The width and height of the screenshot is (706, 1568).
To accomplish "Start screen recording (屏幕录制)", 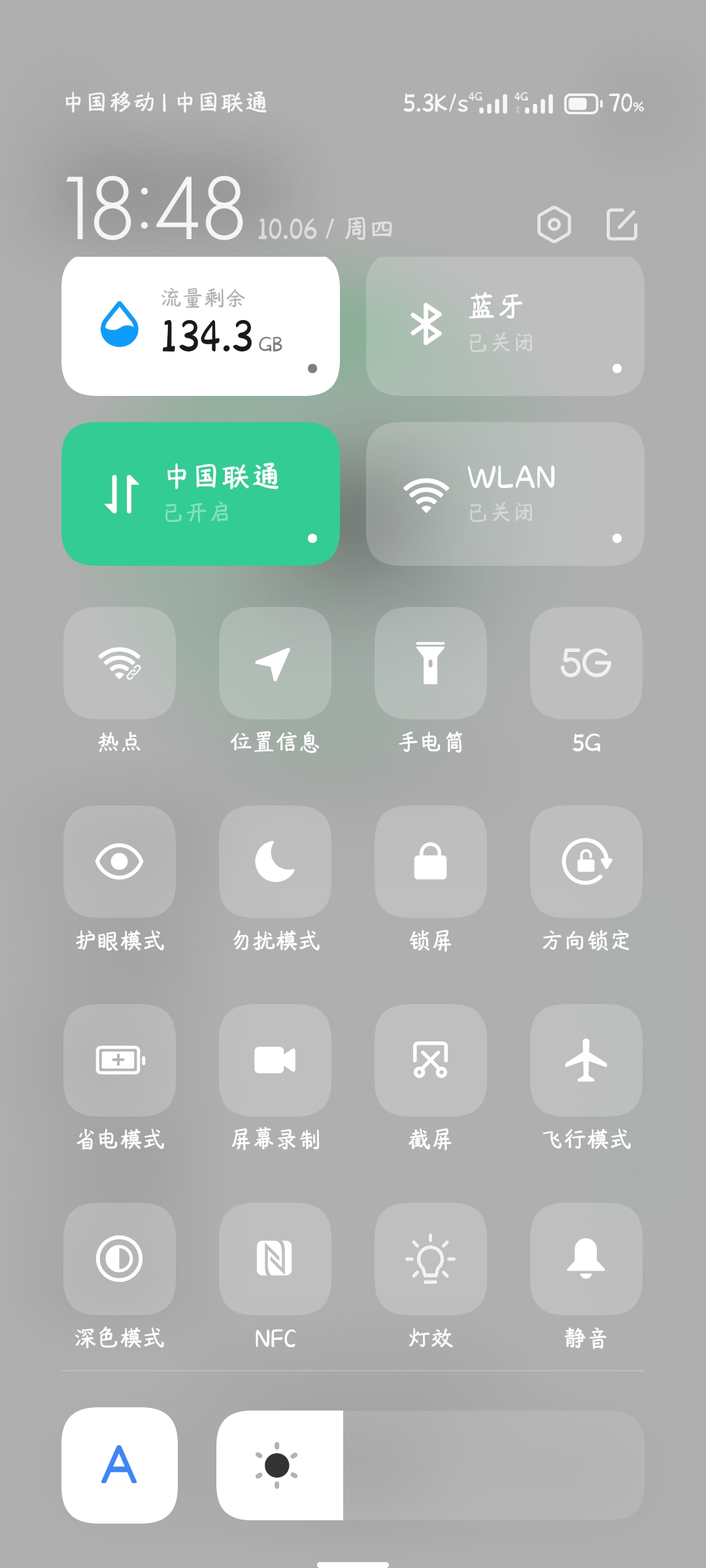I will click(x=275, y=1060).
